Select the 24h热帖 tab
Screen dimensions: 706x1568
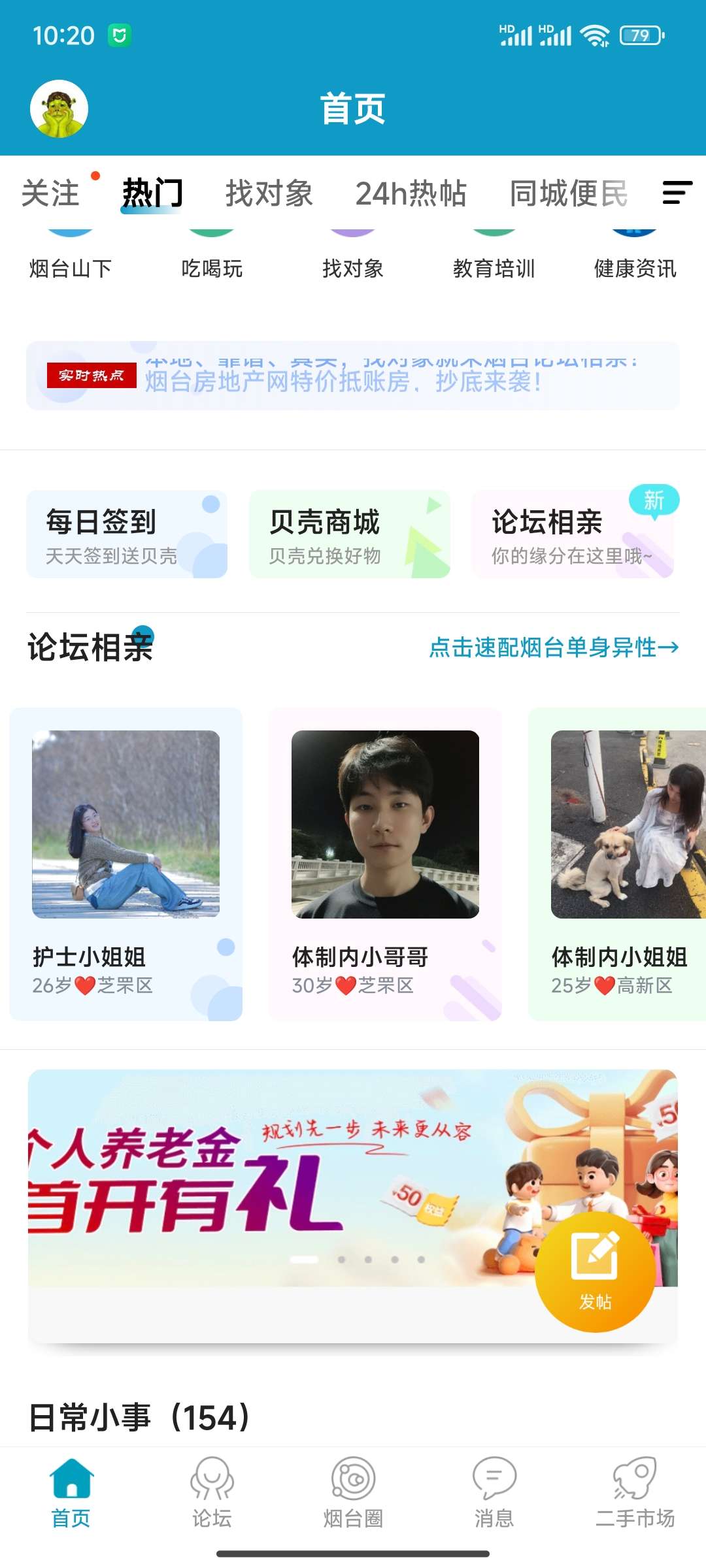tap(411, 193)
